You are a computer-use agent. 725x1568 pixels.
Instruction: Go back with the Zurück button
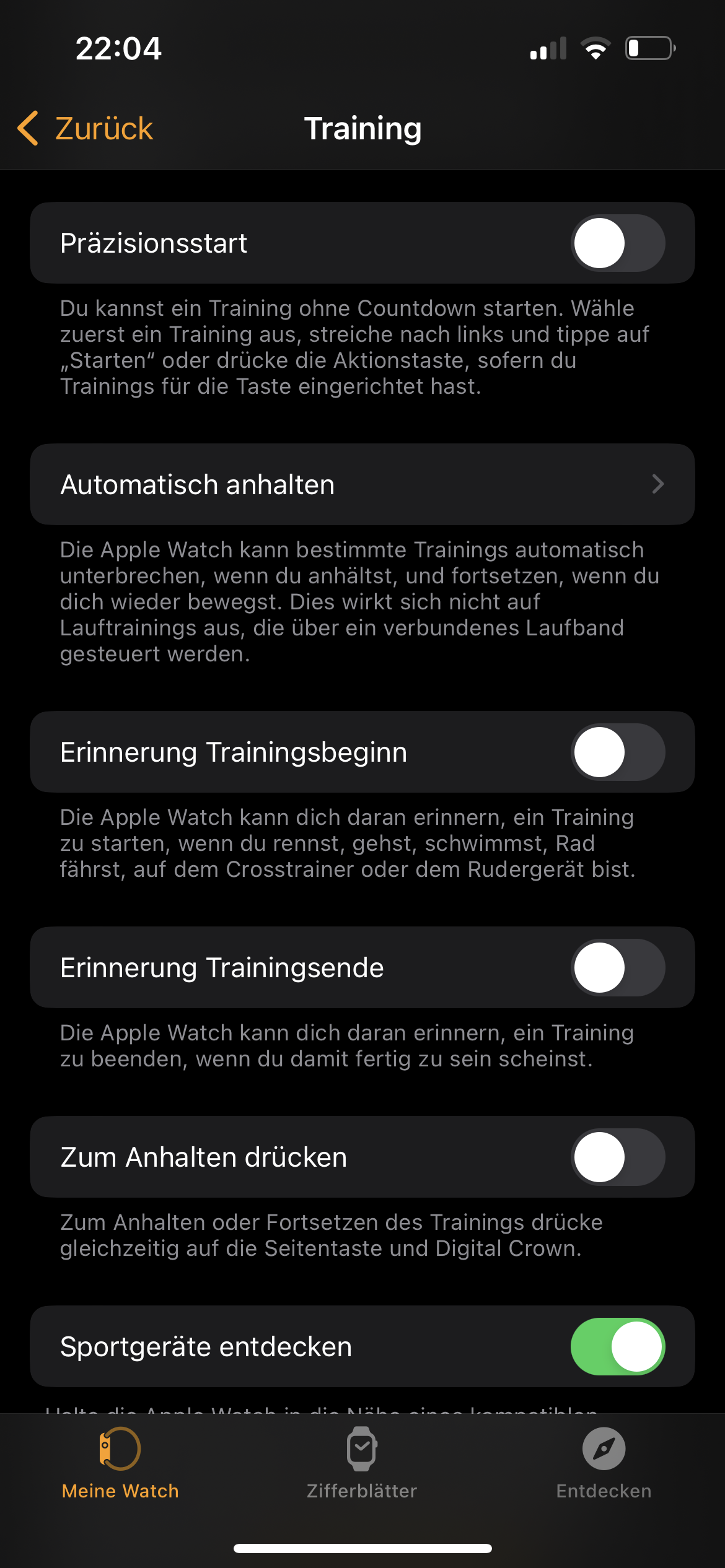(86, 128)
